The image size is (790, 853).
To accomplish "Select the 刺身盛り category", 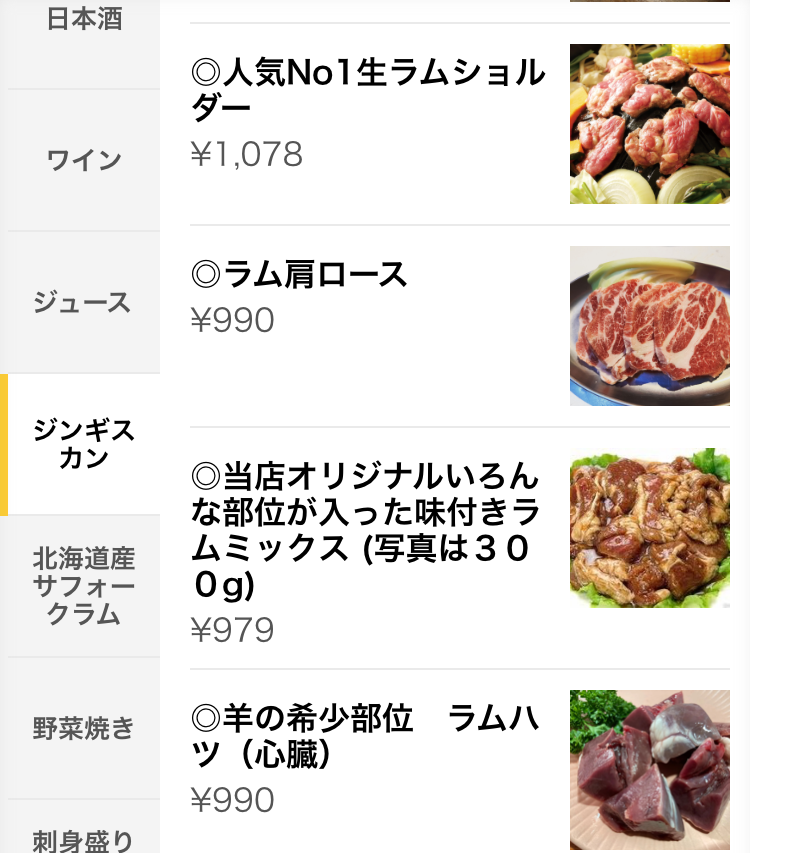I will tap(84, 838).
